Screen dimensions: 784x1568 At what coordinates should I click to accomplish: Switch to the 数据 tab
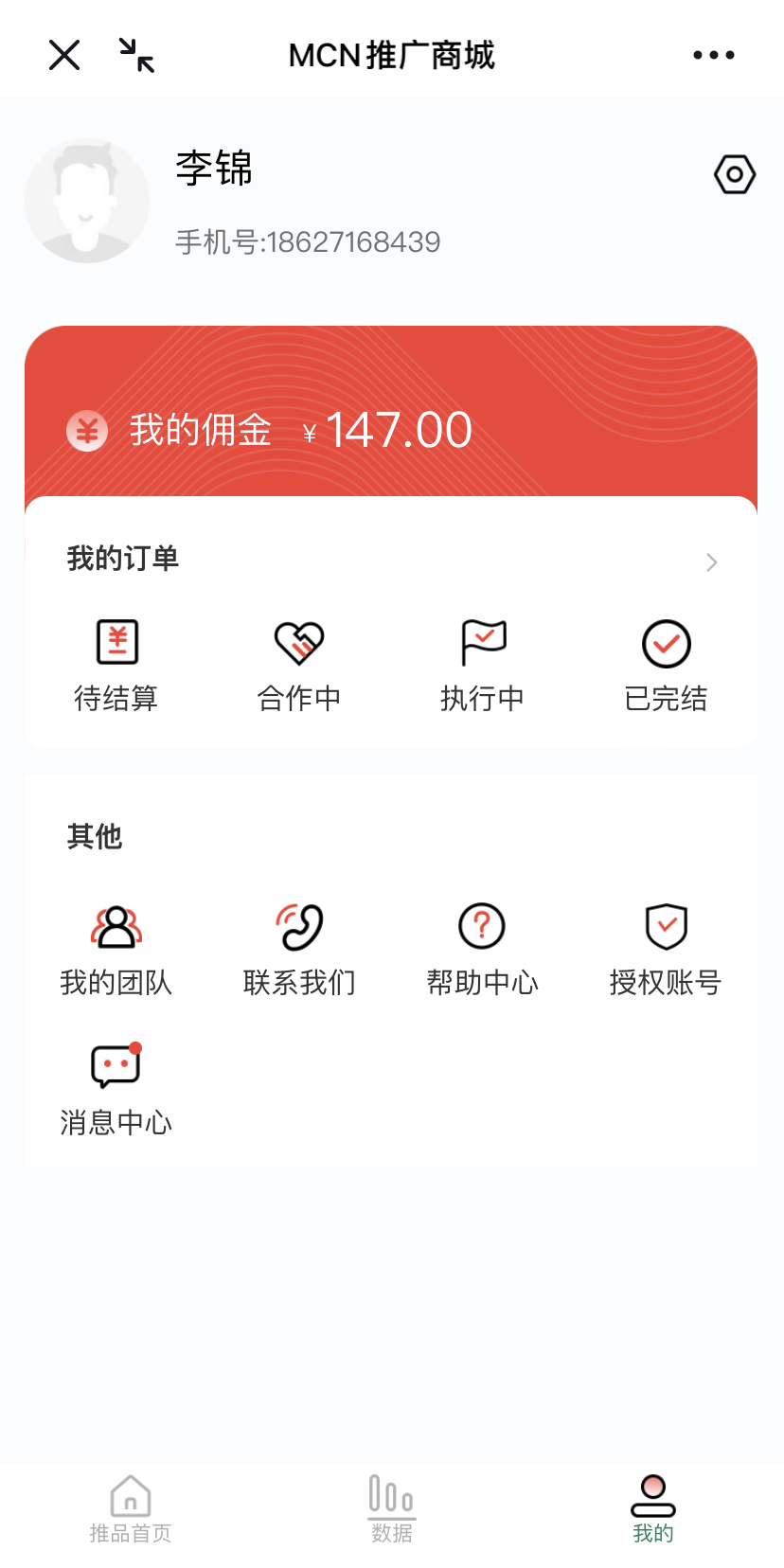click(x=392, y=1509)
